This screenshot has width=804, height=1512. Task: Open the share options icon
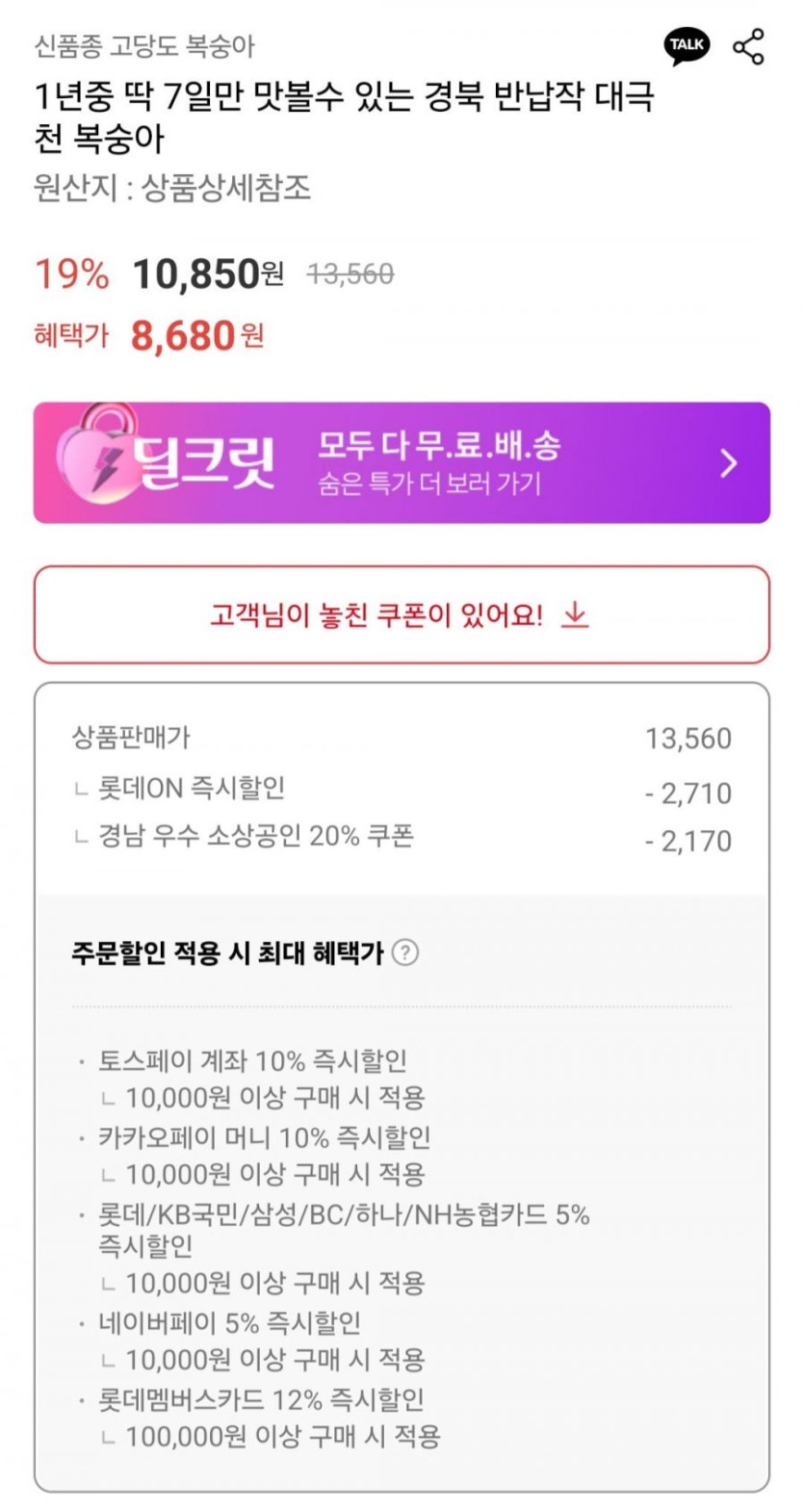[x=748, y=46]
